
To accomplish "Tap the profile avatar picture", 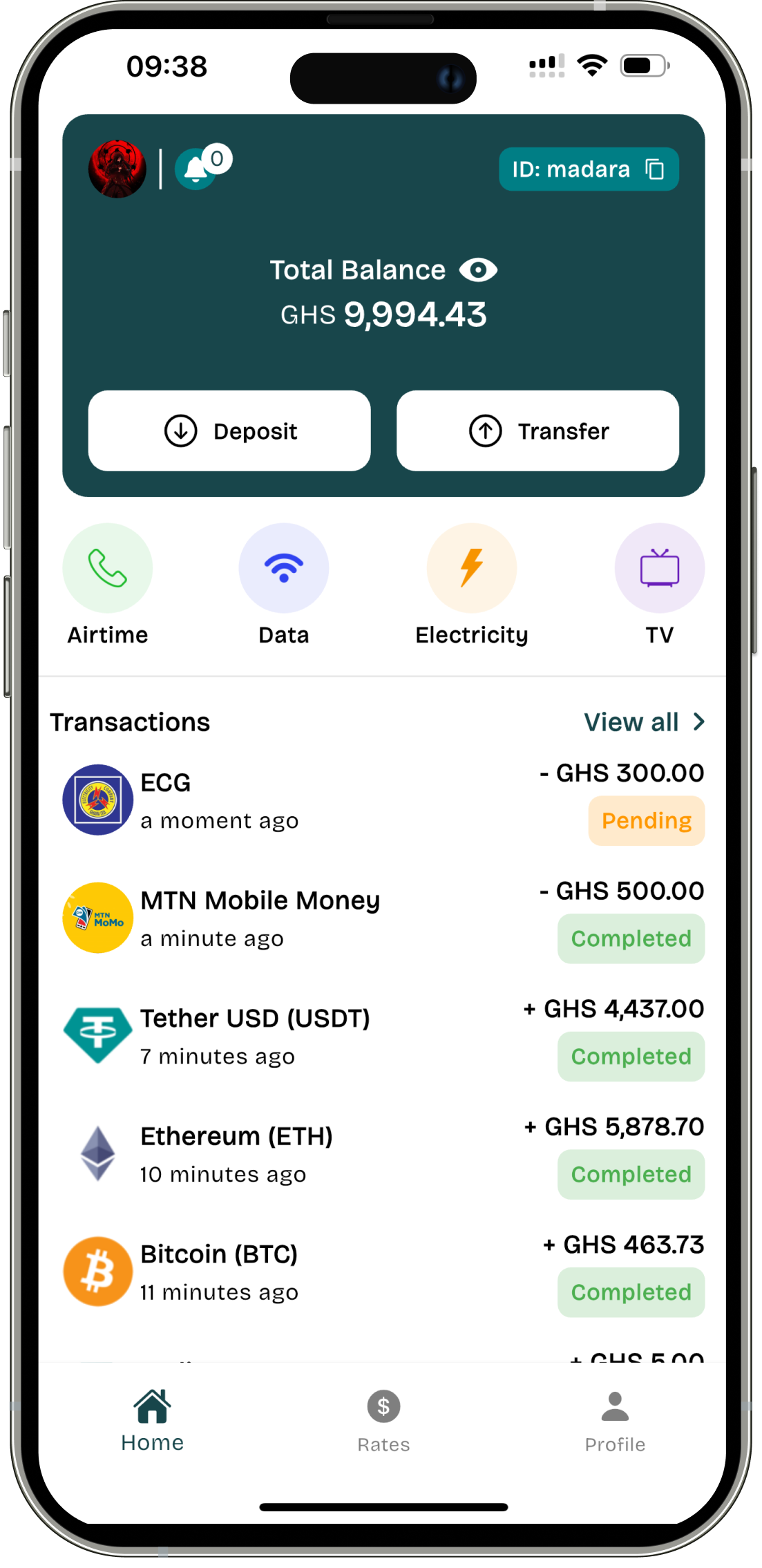I will click(117, 169).
